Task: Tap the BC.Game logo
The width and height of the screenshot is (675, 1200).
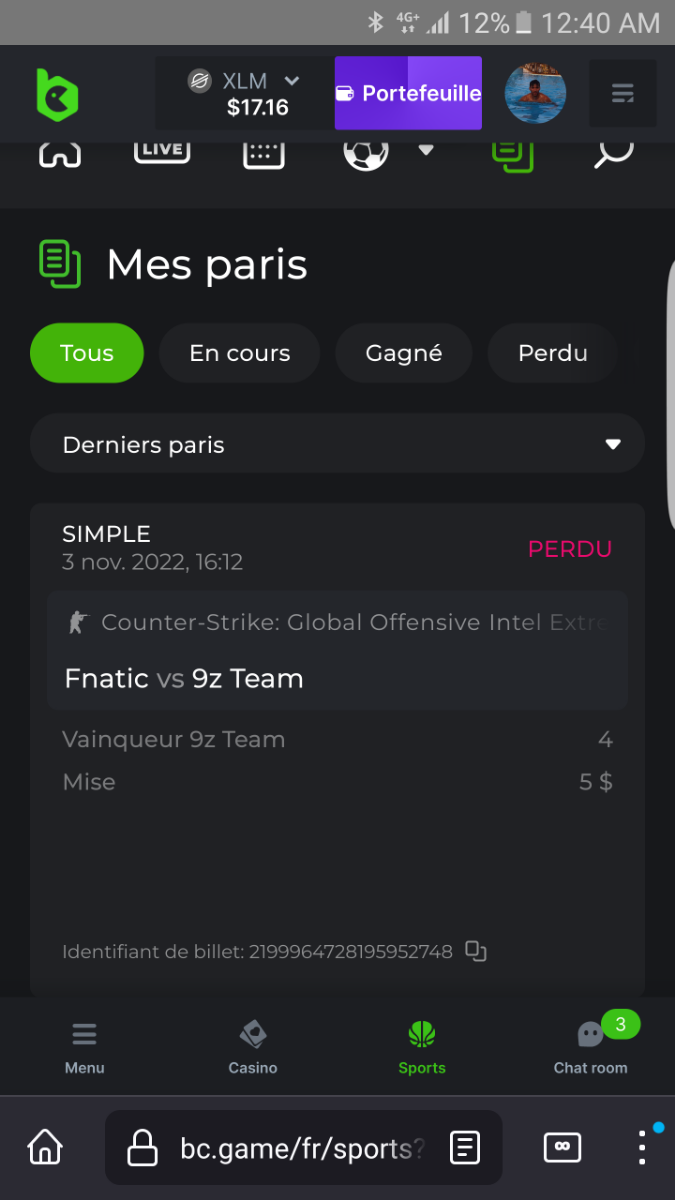Action: pos(57,95)
